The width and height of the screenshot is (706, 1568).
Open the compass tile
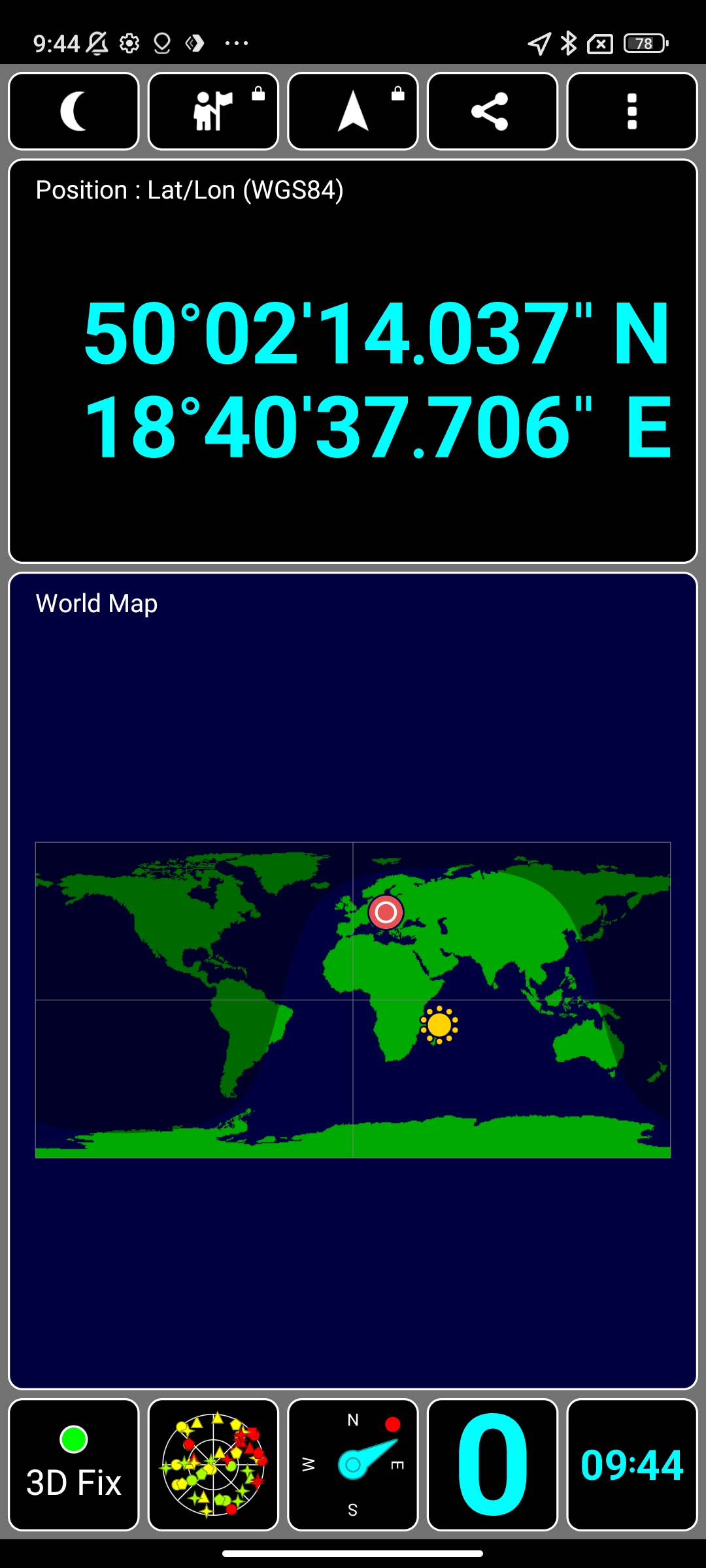(x=353, y=1465)
